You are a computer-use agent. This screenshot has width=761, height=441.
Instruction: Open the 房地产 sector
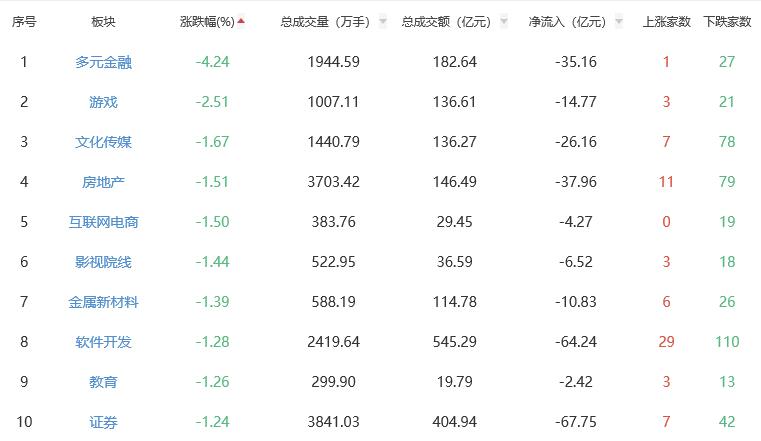[x=103, y=182]
